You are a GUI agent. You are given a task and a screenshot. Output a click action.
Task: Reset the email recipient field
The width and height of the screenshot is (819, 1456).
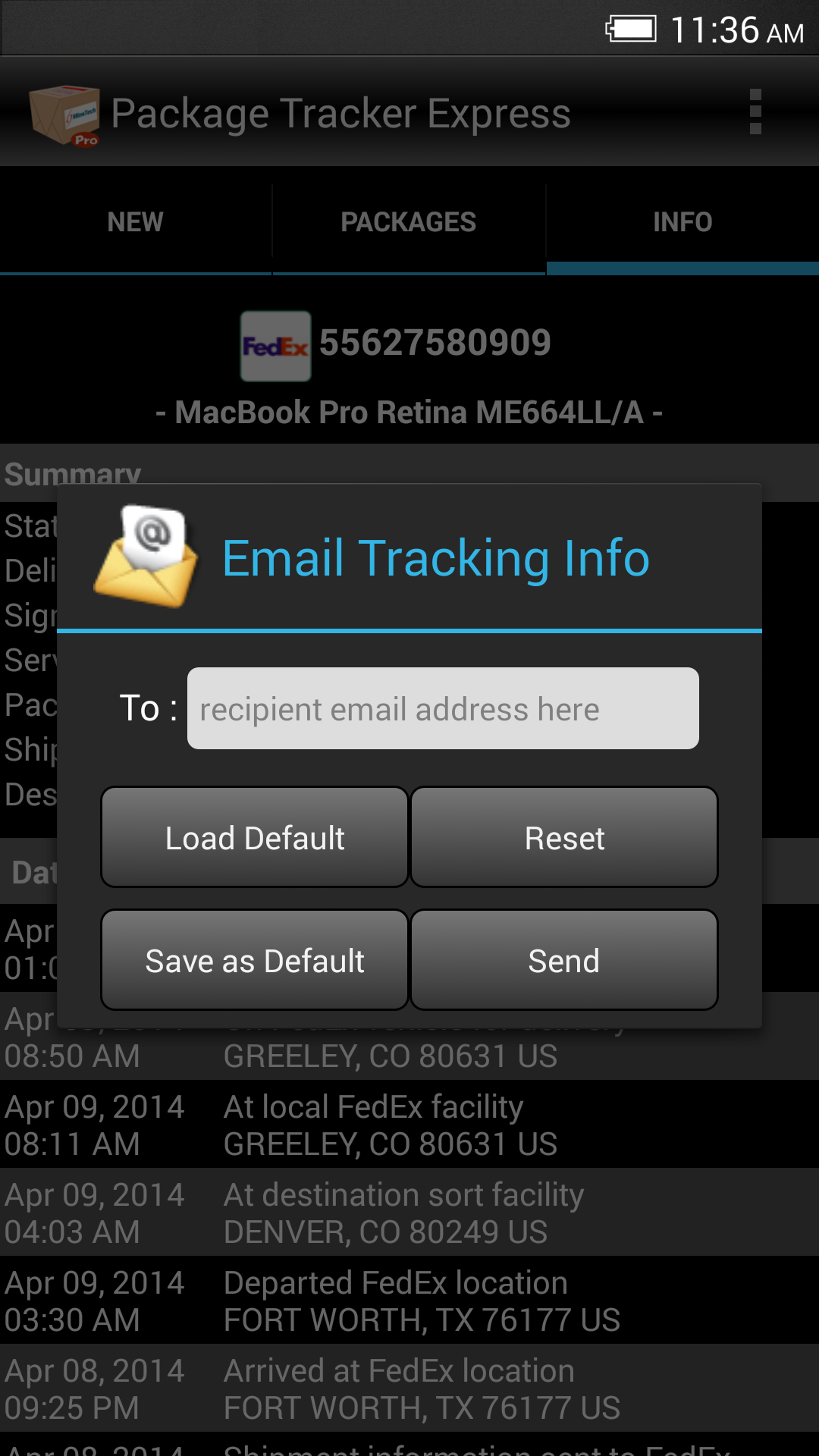(564, 837)
